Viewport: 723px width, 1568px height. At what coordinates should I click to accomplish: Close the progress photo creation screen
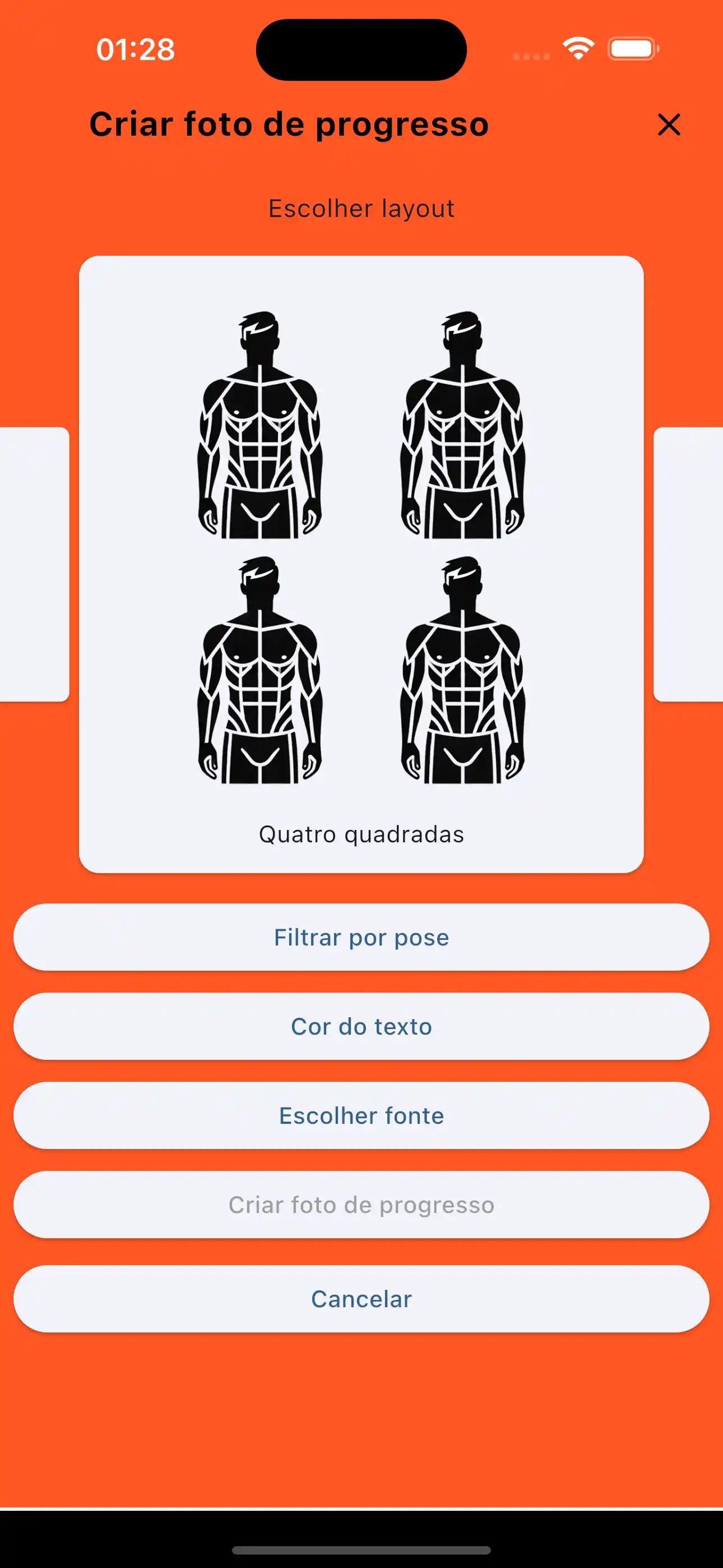669,125
